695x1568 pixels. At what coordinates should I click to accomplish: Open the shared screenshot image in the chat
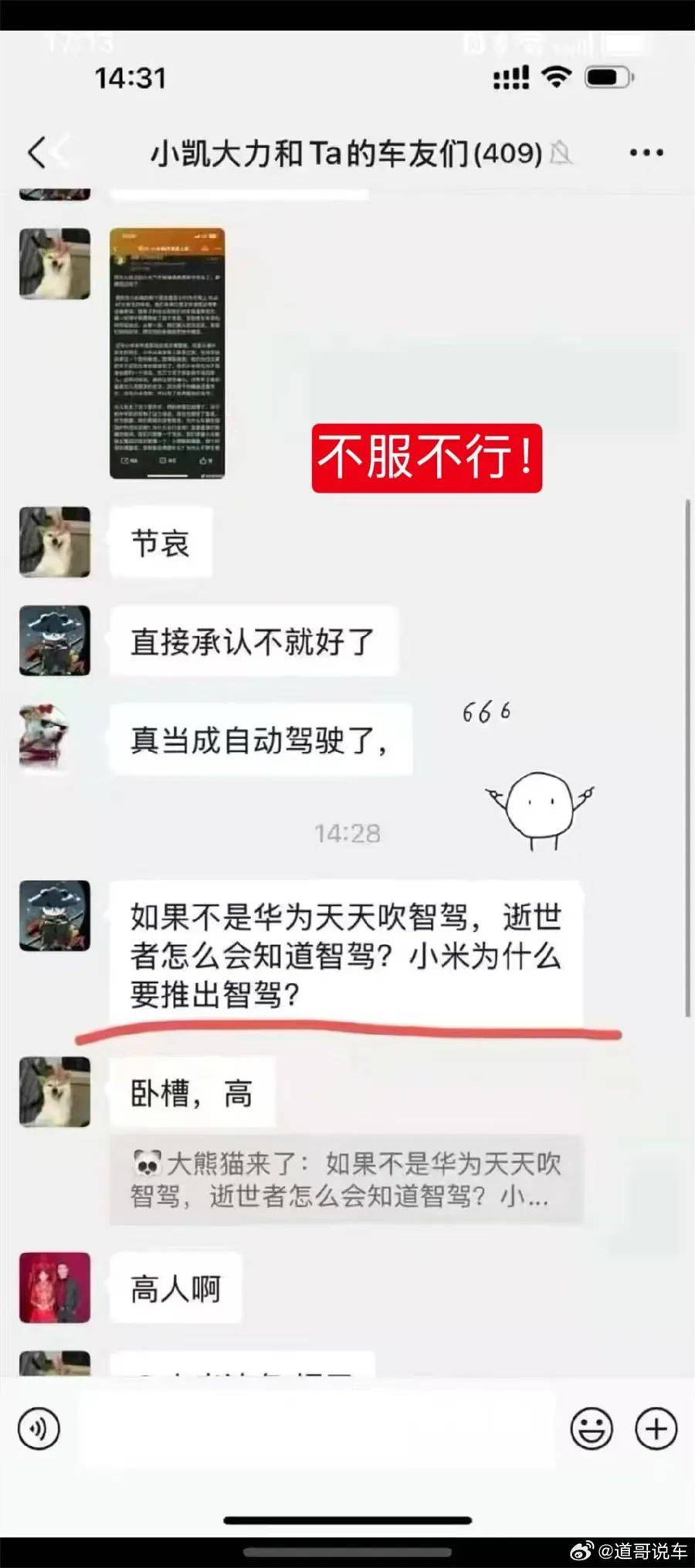tap(167, 353)
